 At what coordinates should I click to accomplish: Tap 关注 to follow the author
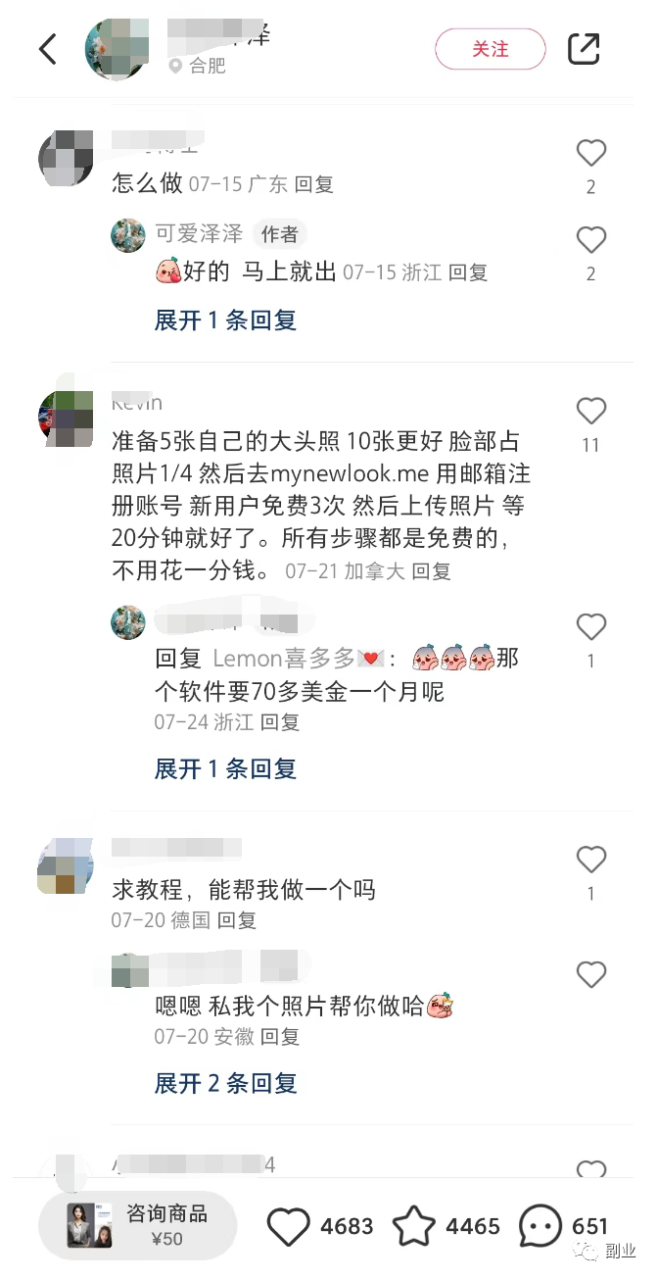click(x=490, y=49)
